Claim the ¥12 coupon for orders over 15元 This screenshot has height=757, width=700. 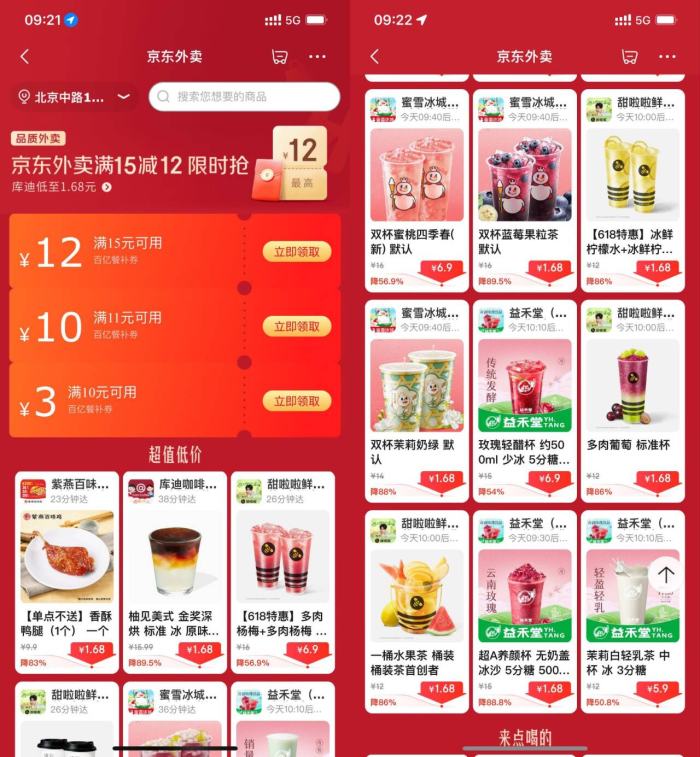[x=296, y=252]
